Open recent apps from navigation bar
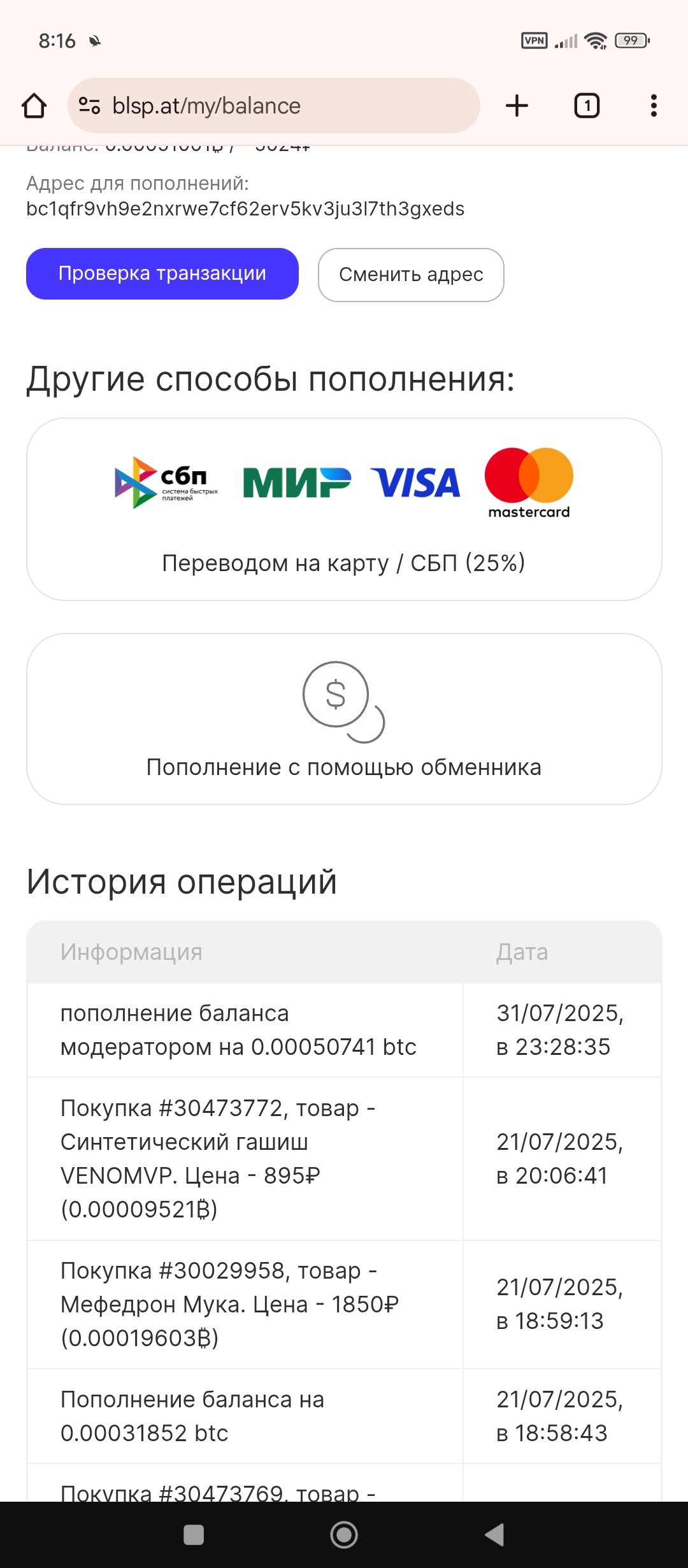Image resolution: width=688 pixels, height=1568 pixels. [x=194, y=1535]
